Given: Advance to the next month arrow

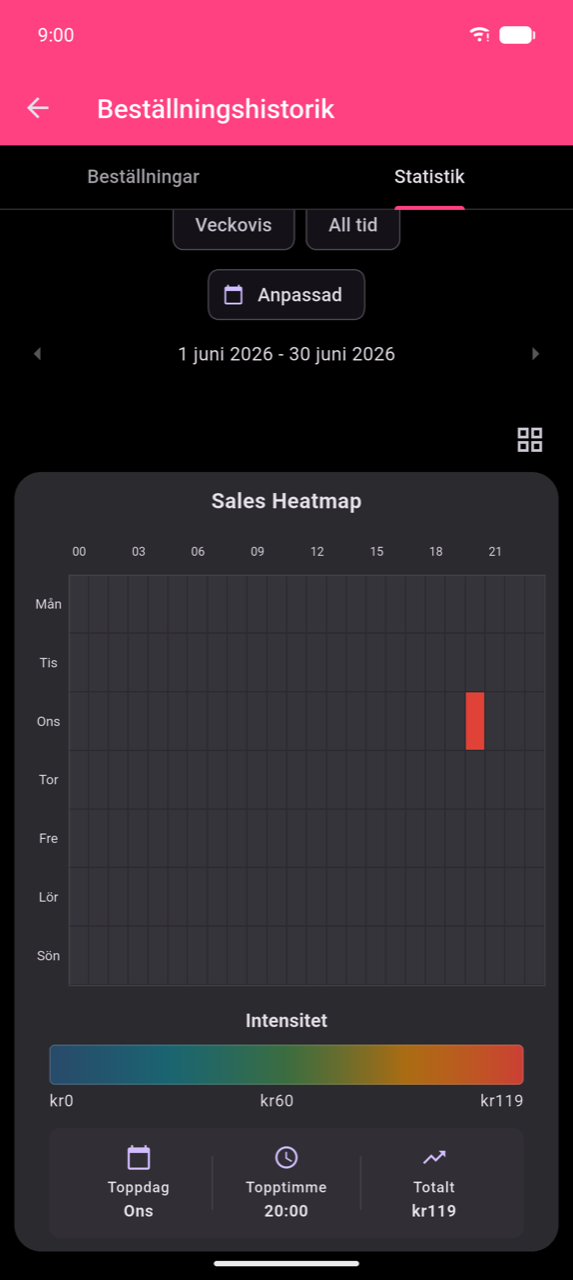Looking at the screenshot, I should [535, 354].
